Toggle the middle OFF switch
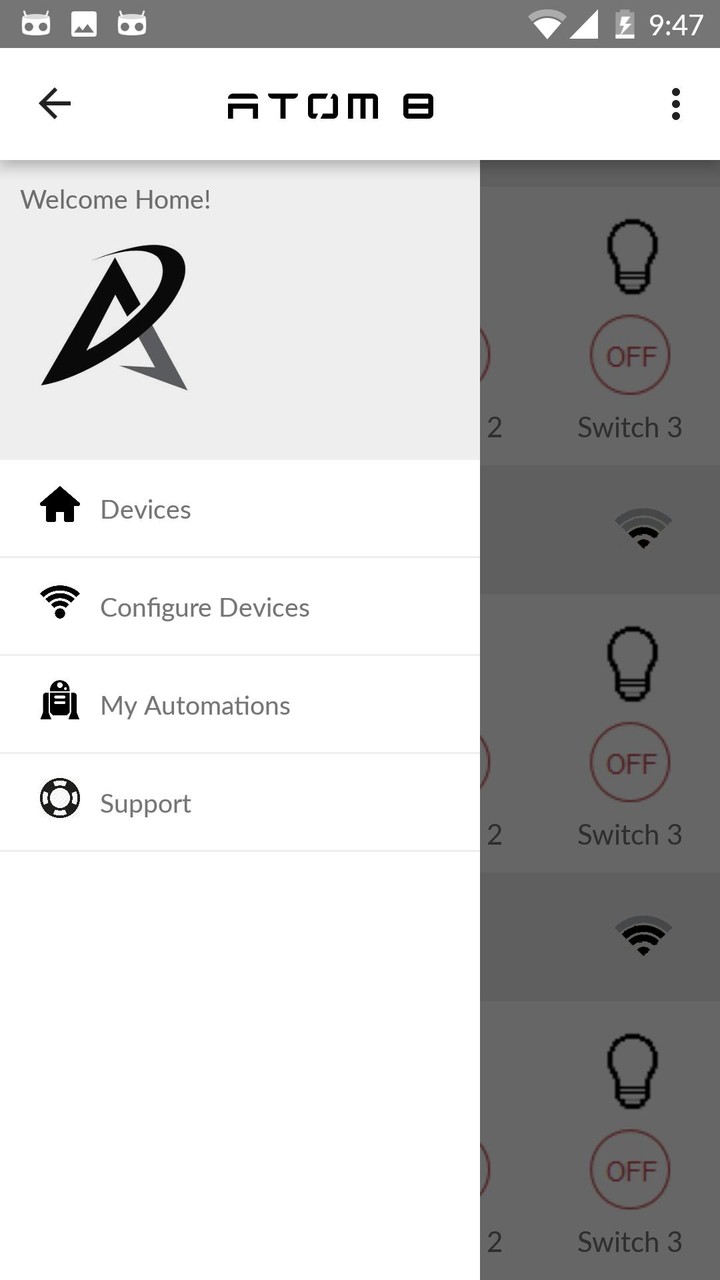Screen dimensions: 720x1280 [630, 762]
